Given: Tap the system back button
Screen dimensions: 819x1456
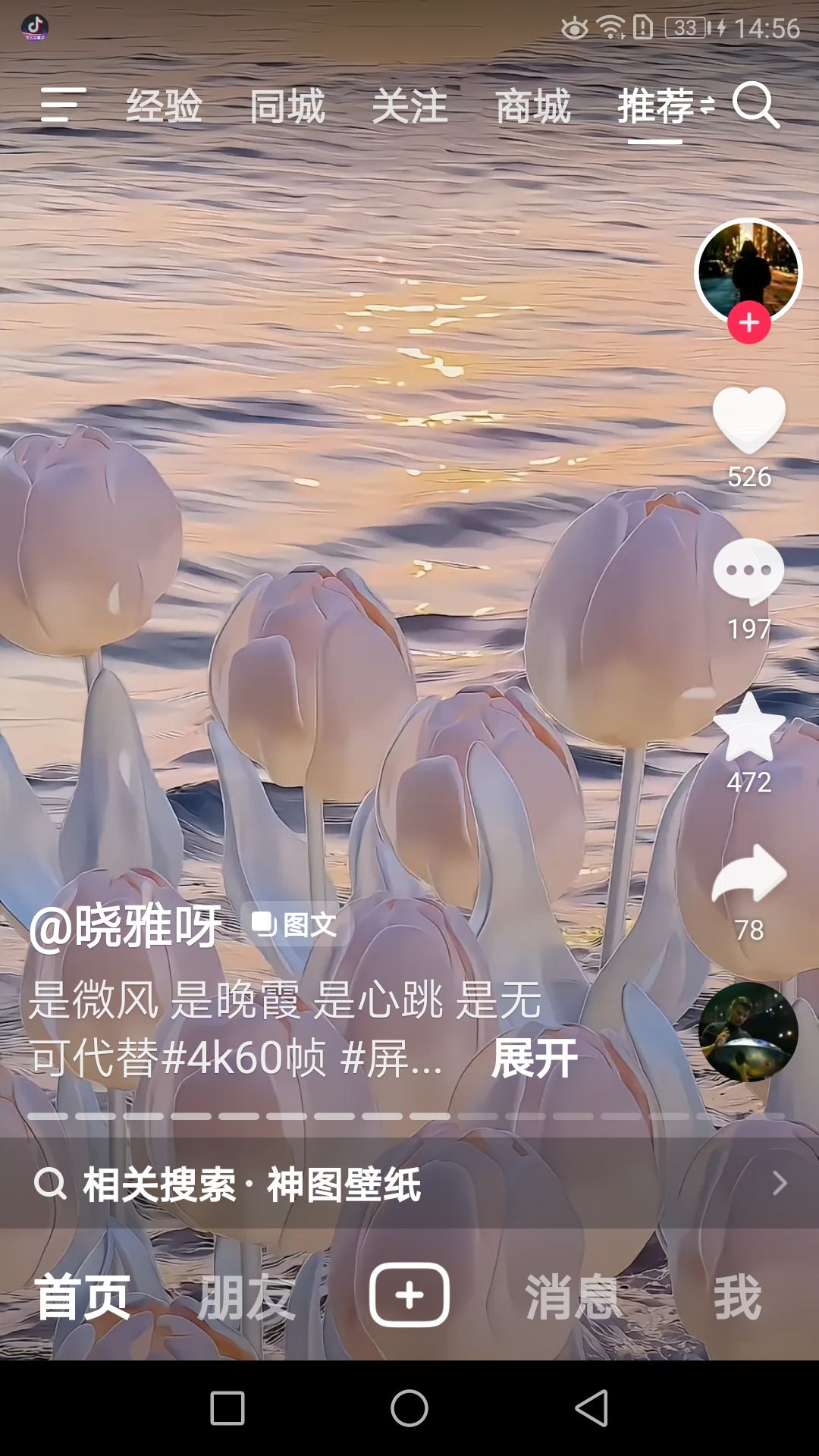Looking at the screenshot, I should 591,1408.
